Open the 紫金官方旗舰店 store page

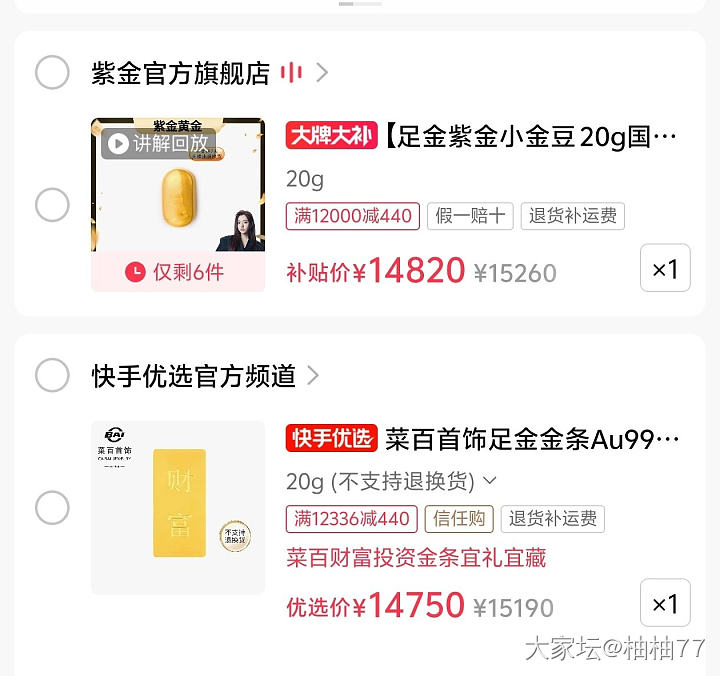[x=181, y=73]
